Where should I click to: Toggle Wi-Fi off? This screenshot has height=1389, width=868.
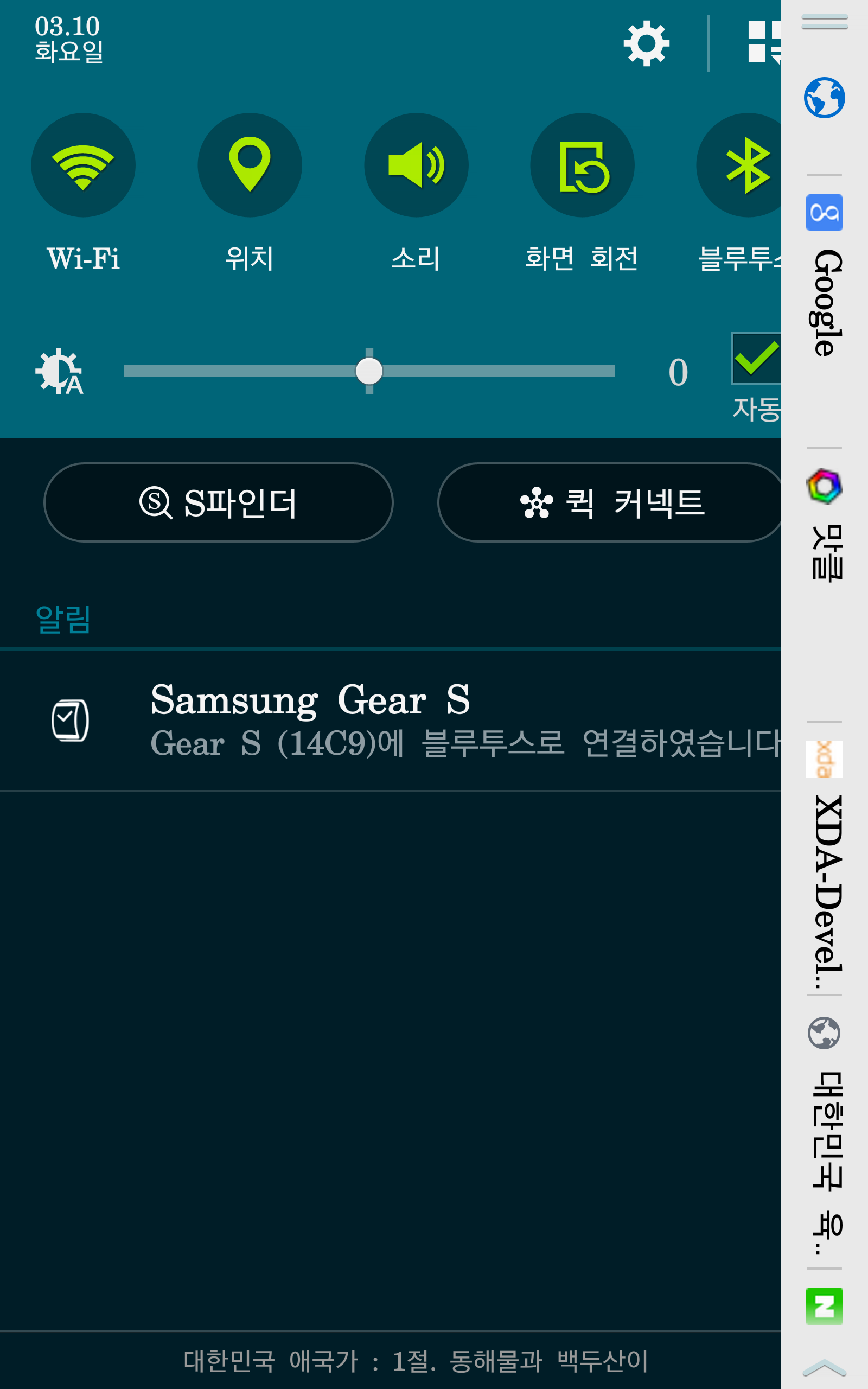(83, 165)
